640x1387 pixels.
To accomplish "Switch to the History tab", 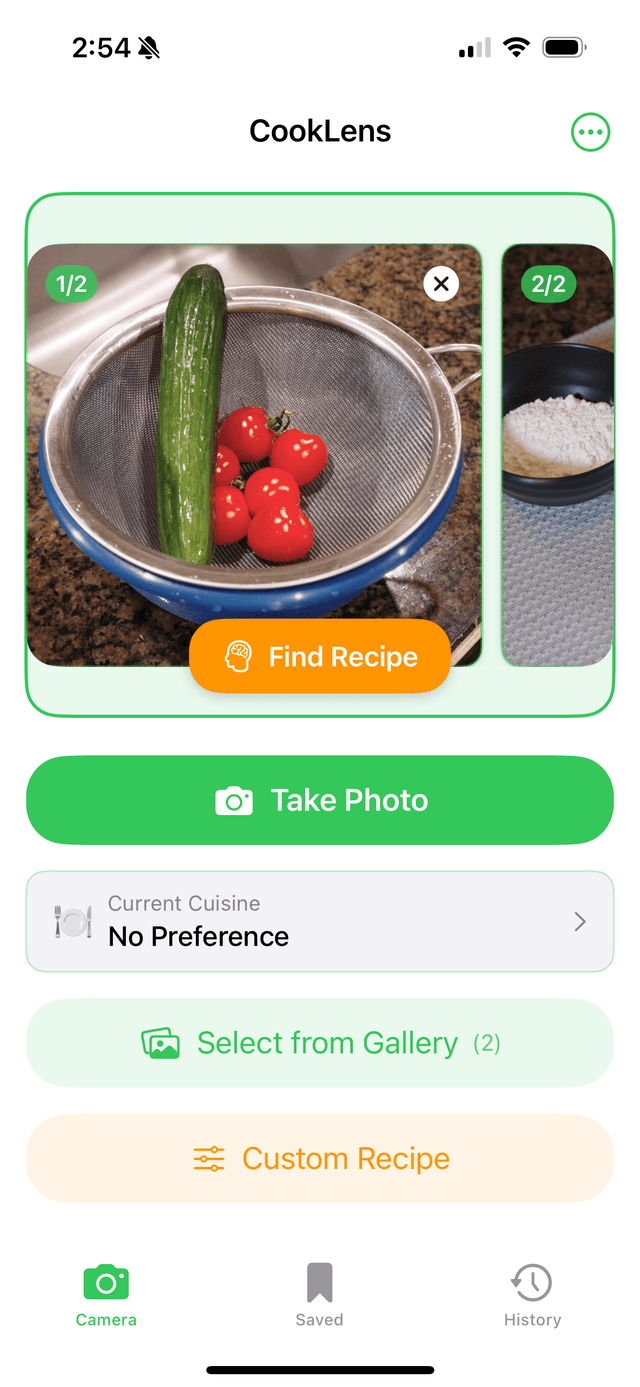I will pos(532,1294).
